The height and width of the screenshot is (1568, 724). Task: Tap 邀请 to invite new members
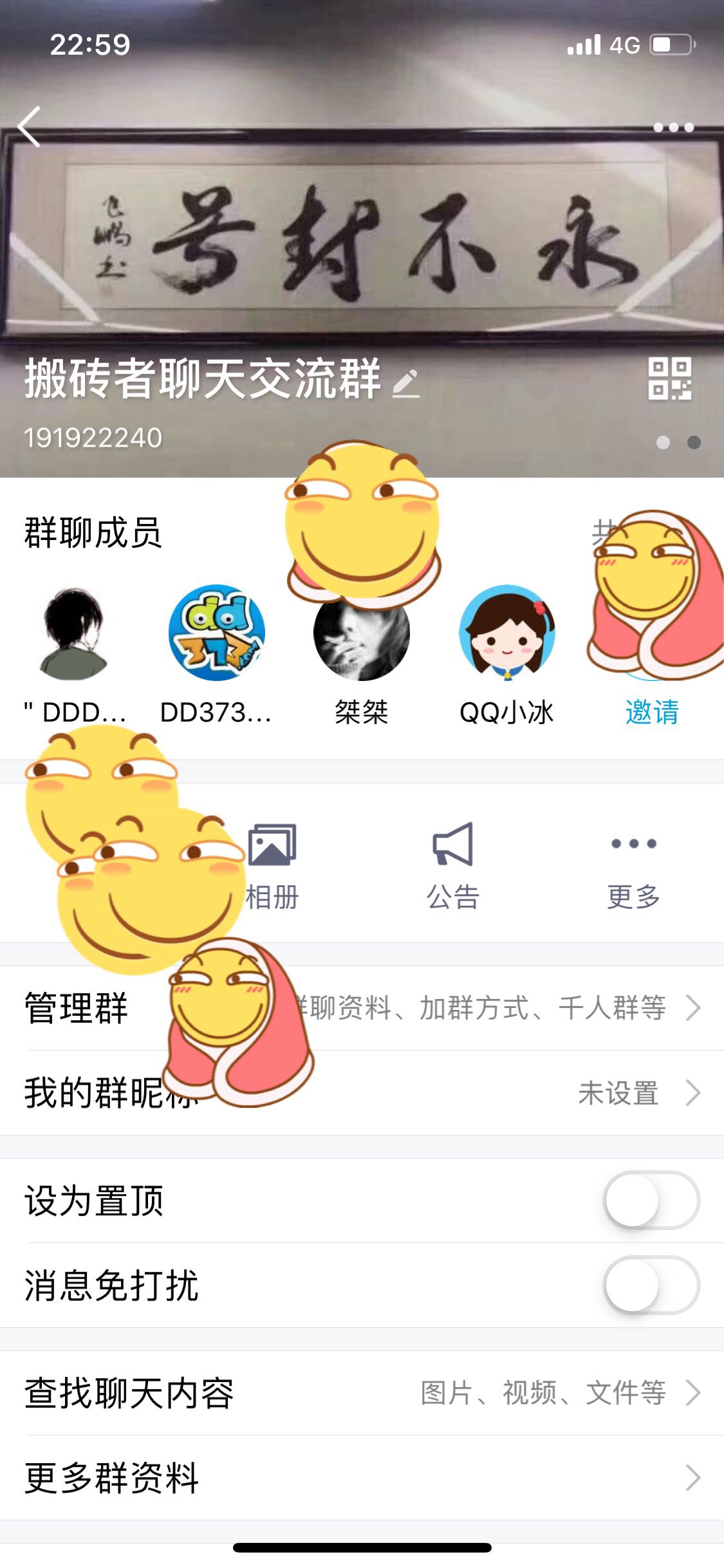(x=651, y=712)
